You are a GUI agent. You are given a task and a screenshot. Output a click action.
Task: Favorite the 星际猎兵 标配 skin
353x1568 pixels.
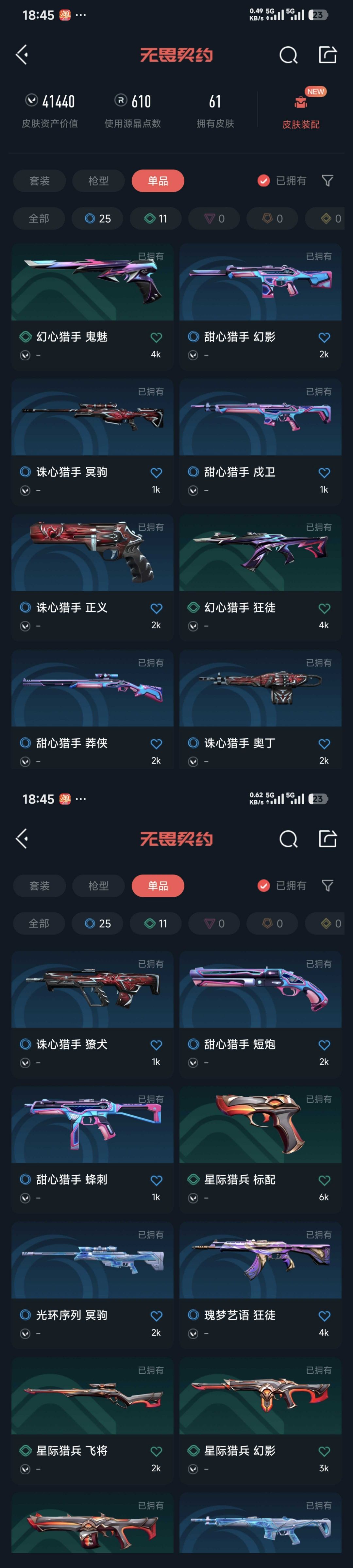click(x=324, y=1180)
